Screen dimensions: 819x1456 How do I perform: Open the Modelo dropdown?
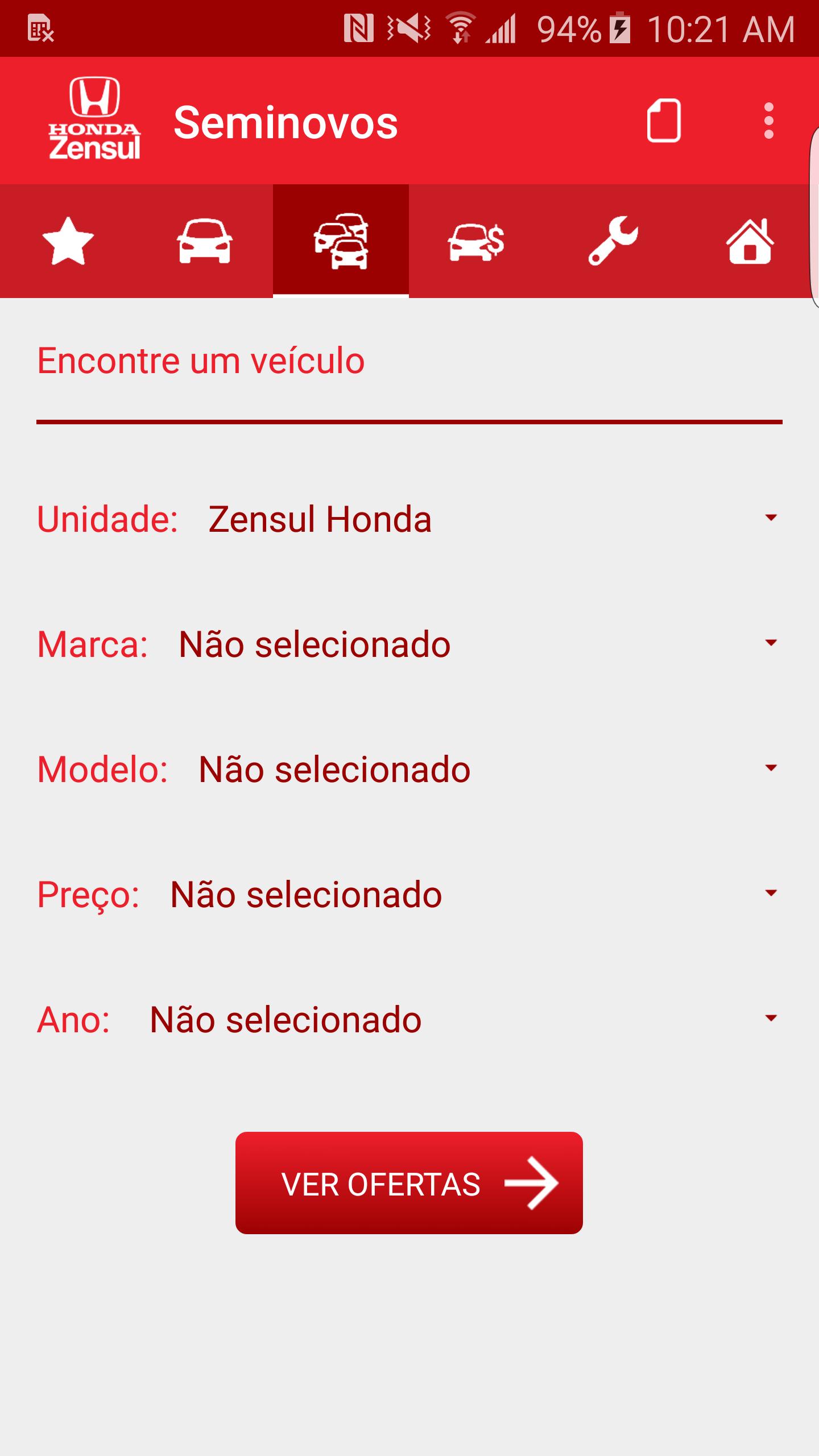pyautogui.click(x=409, y=769)
